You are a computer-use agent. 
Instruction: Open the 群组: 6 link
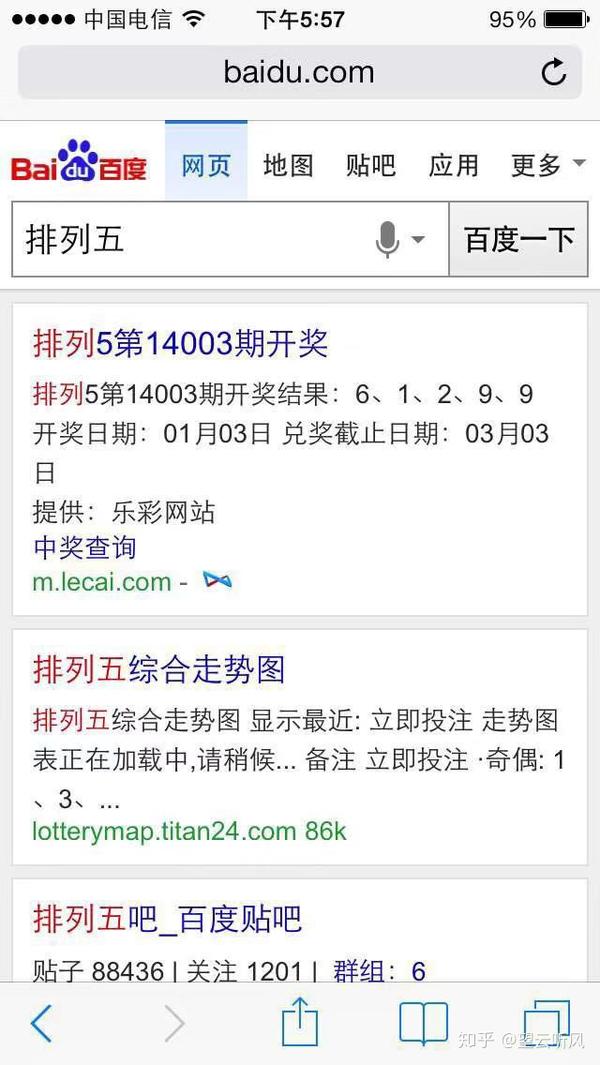pos(379,971)
